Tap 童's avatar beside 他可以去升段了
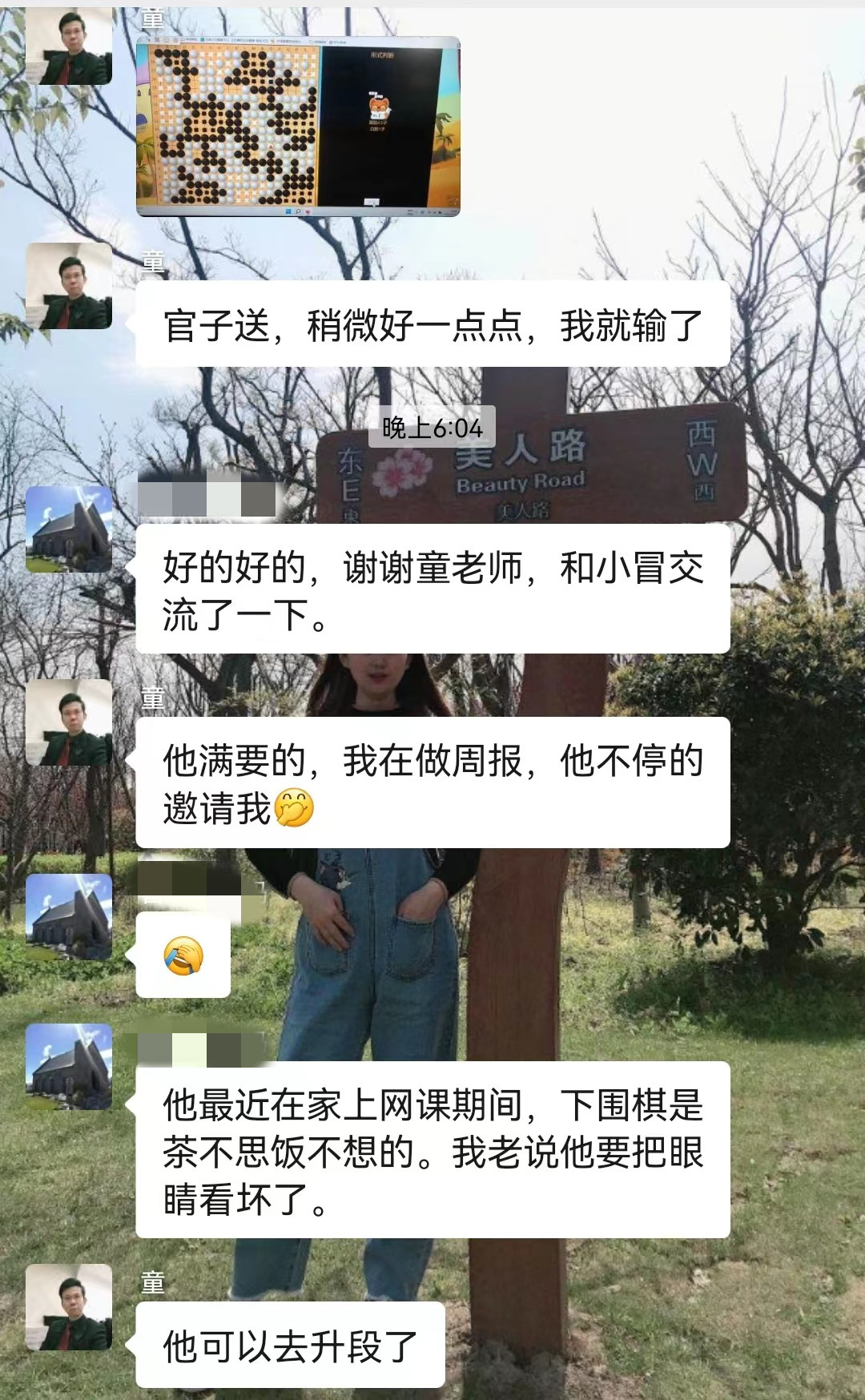Image resolution: width=865 pixels, height=1400 pixels. pyautogui.click(x=69, y=1307)
